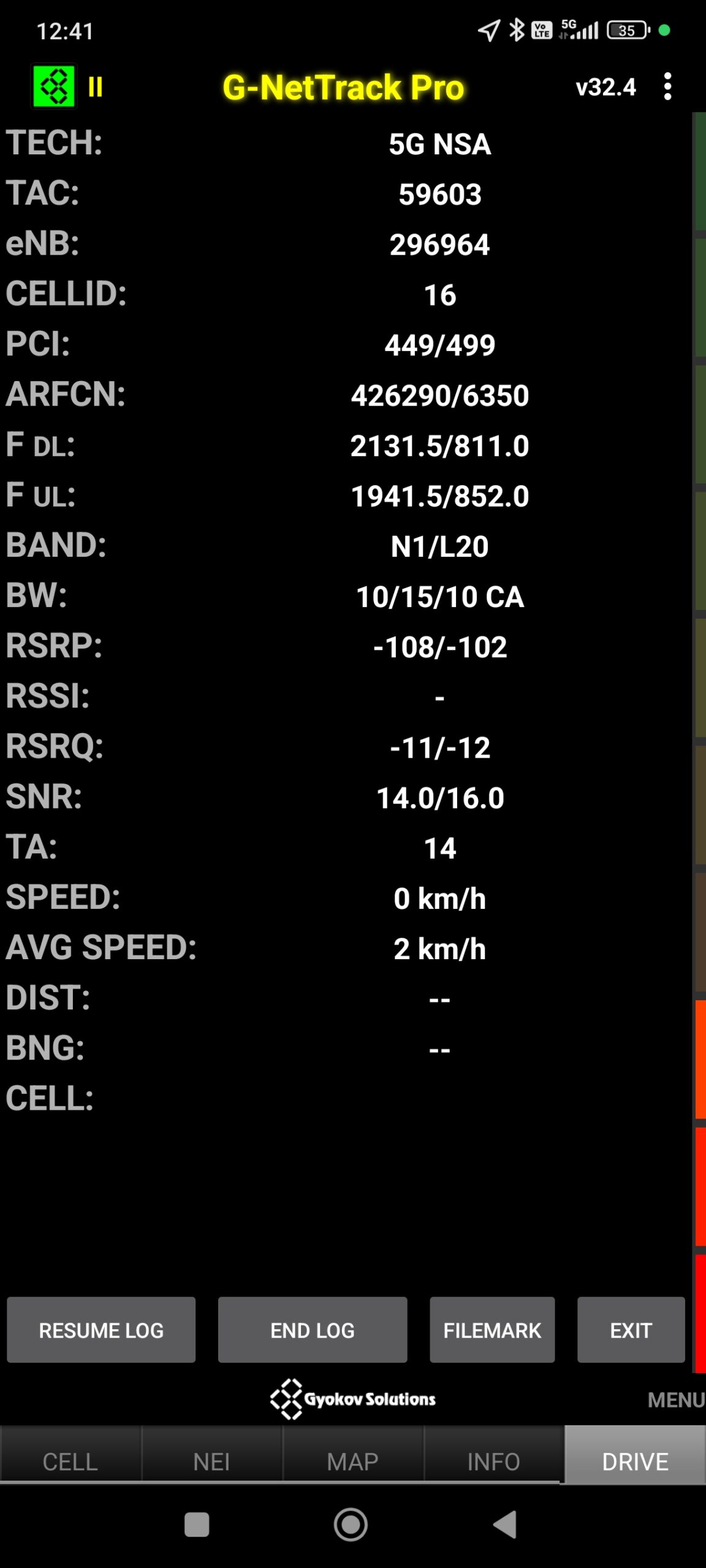Add a FILEMARK to the log
This screenshot has height=1568, width=706.
[x=492, y=1330]
